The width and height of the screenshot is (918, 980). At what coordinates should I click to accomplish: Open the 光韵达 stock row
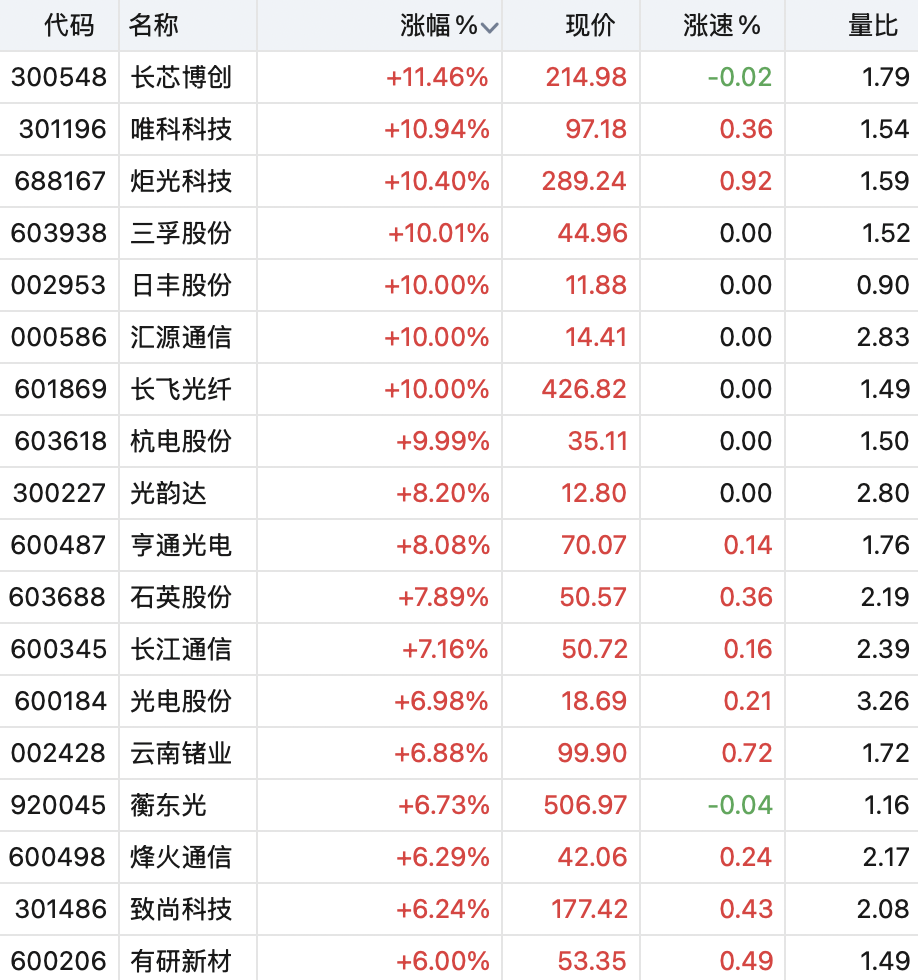click(459, 492)
